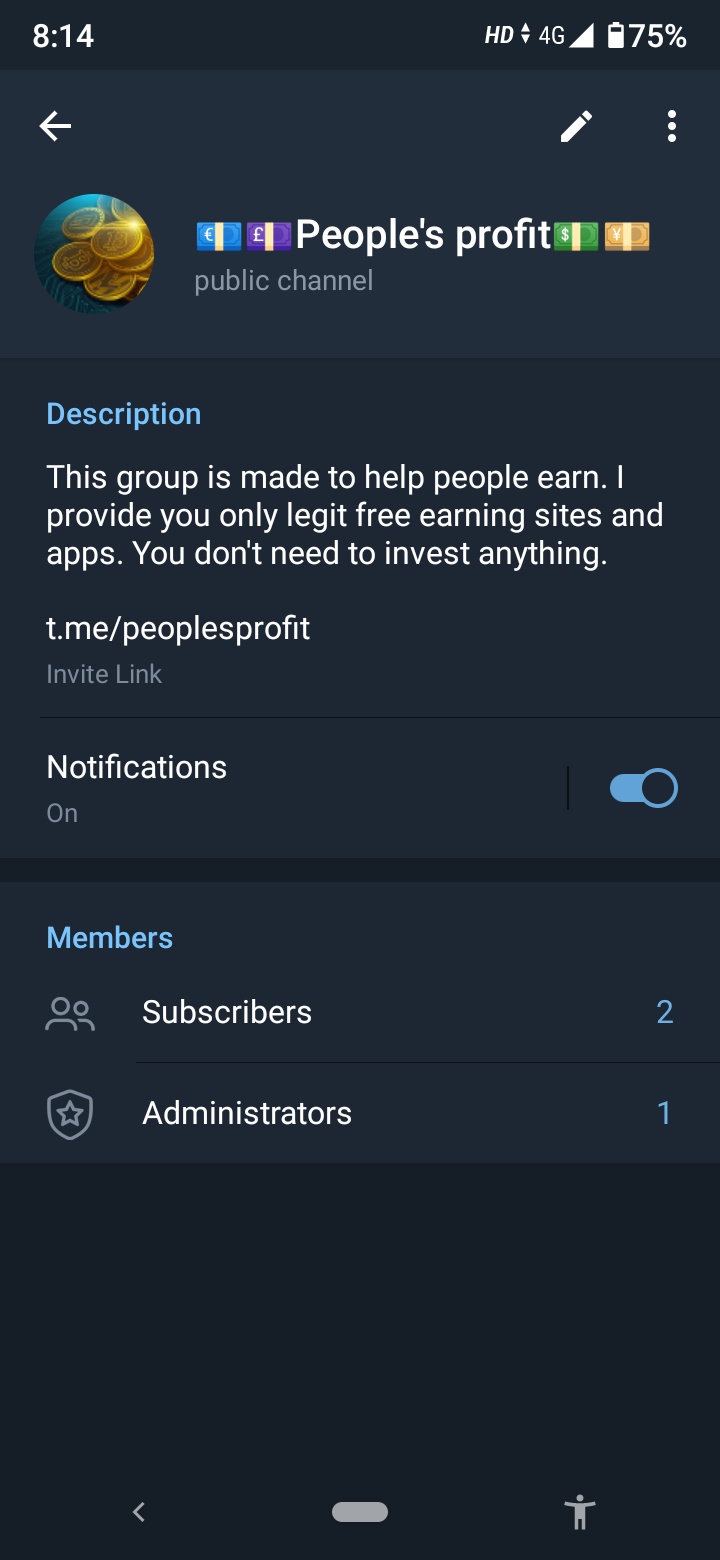The height and width of the screenshot is (1560, 720).
Task: Go back using the top arrow
Action: tap(55, 126)
